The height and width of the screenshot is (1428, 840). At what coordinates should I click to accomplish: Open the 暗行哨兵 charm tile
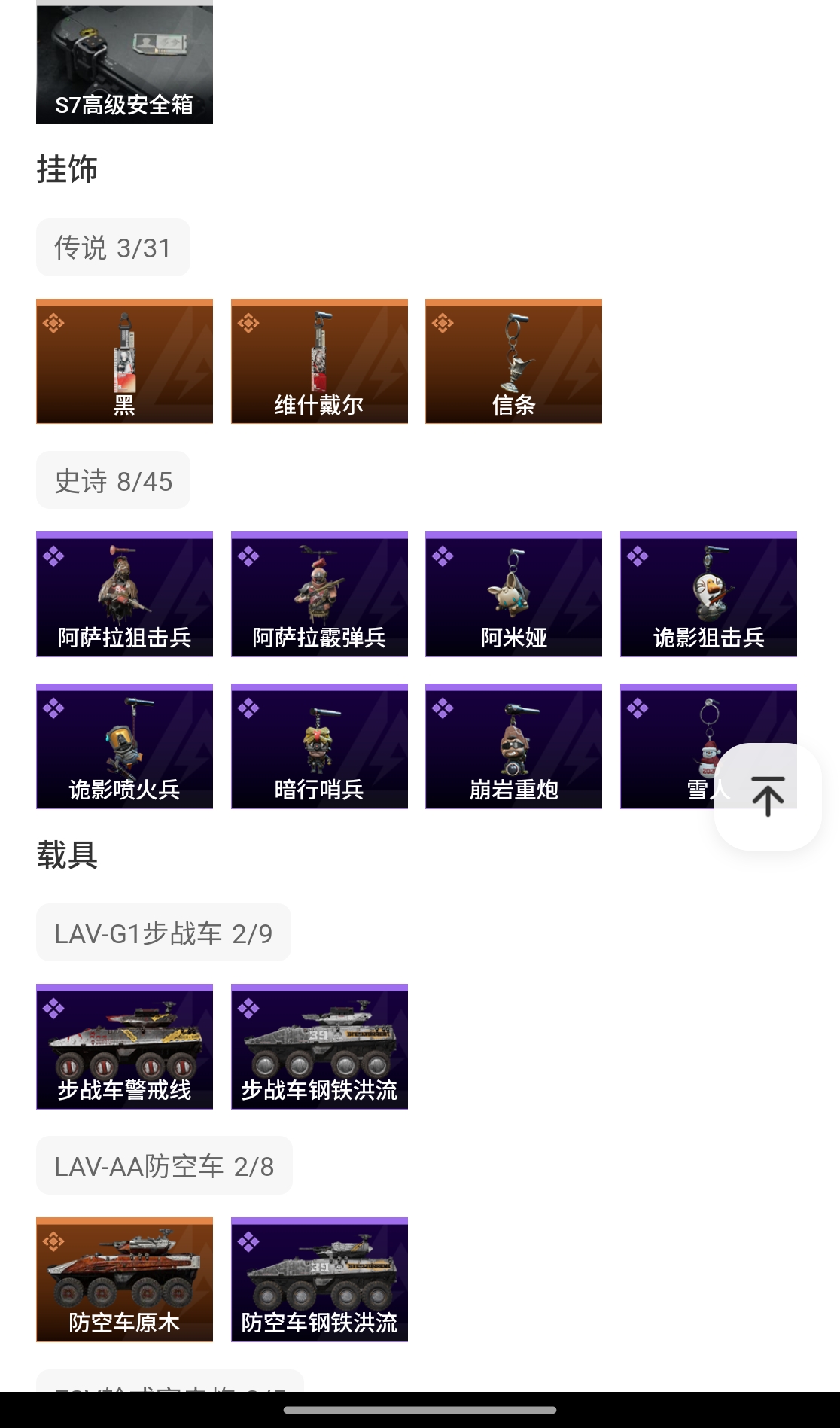click(x=319, y=746)
